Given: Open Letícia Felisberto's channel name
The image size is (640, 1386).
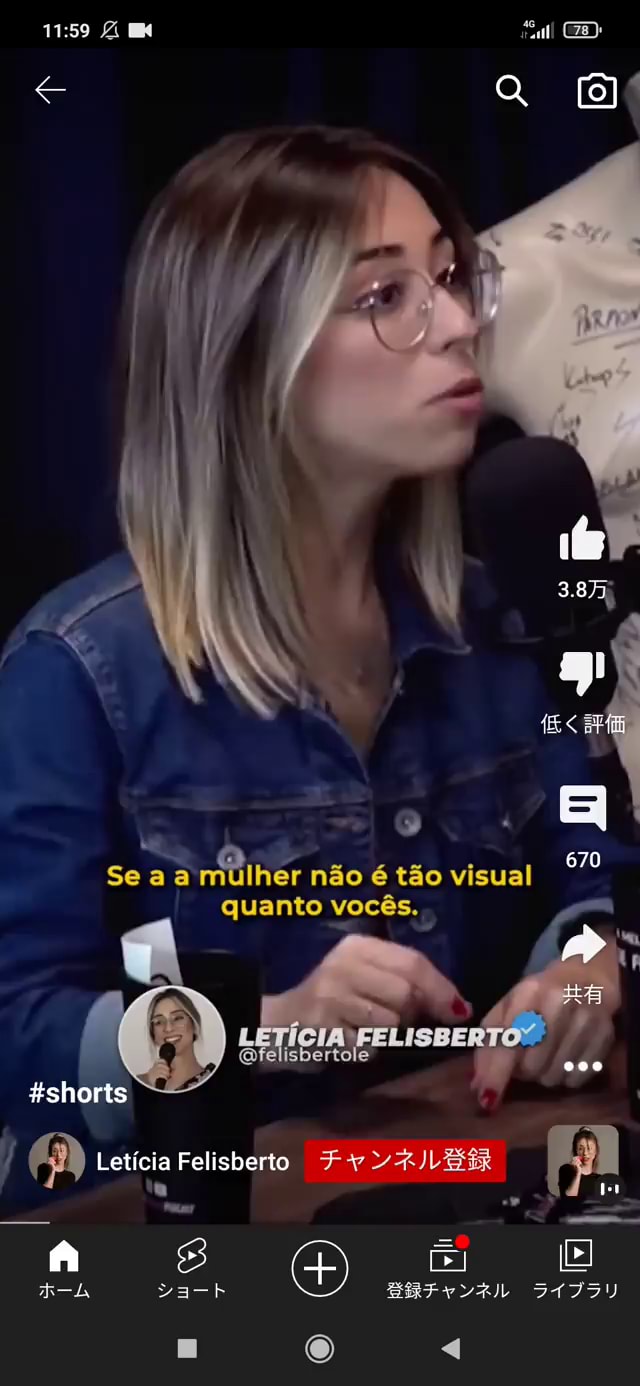Looking at the screenshot, I should [x=193, y=1161].
